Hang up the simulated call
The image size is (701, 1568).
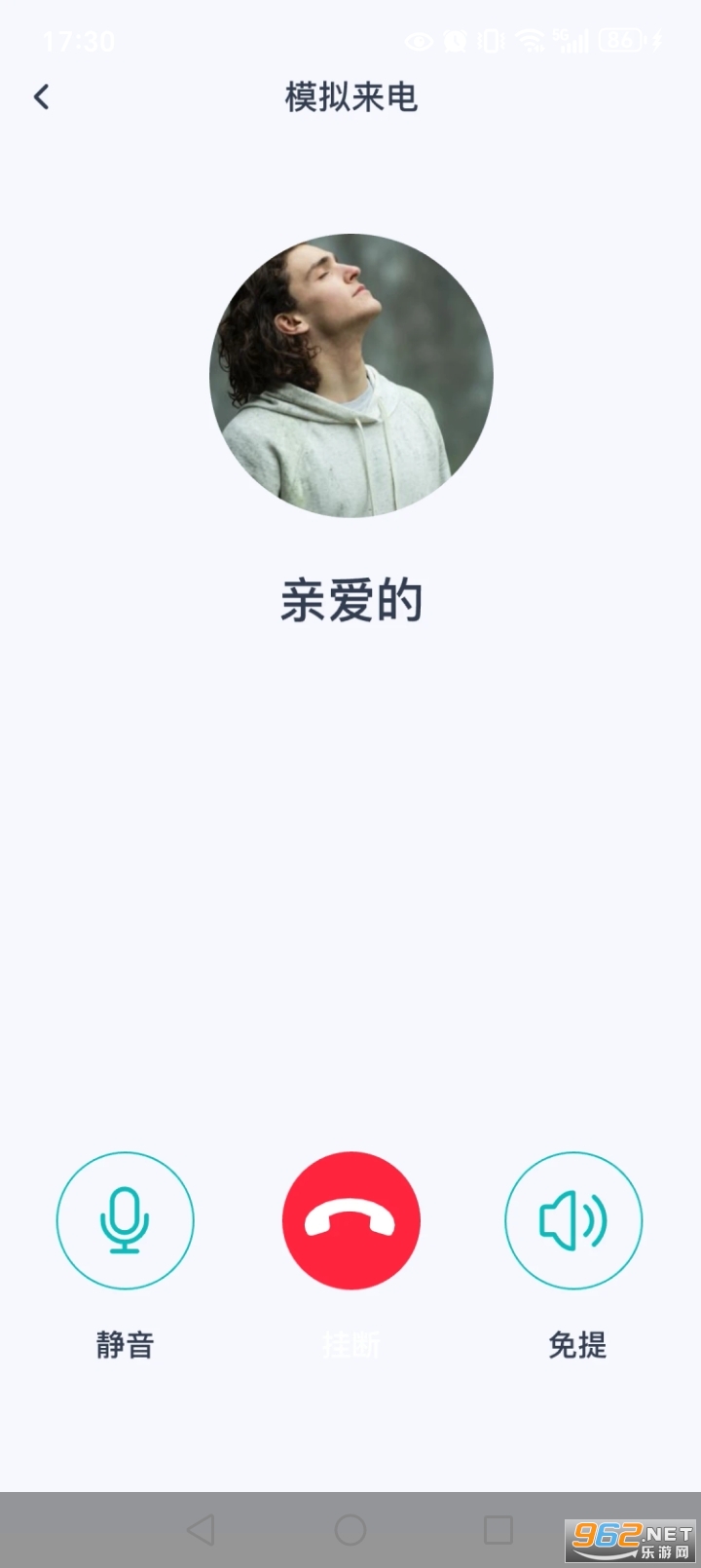point(350,1220)
